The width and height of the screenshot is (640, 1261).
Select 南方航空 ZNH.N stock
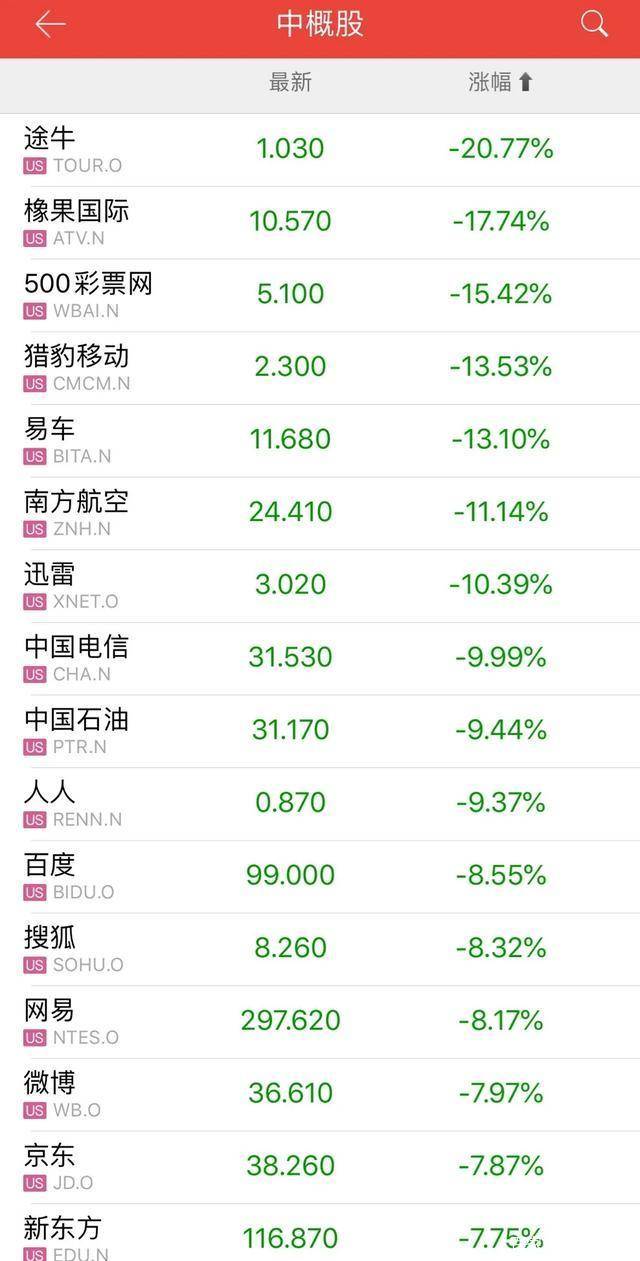pos(320,513)
